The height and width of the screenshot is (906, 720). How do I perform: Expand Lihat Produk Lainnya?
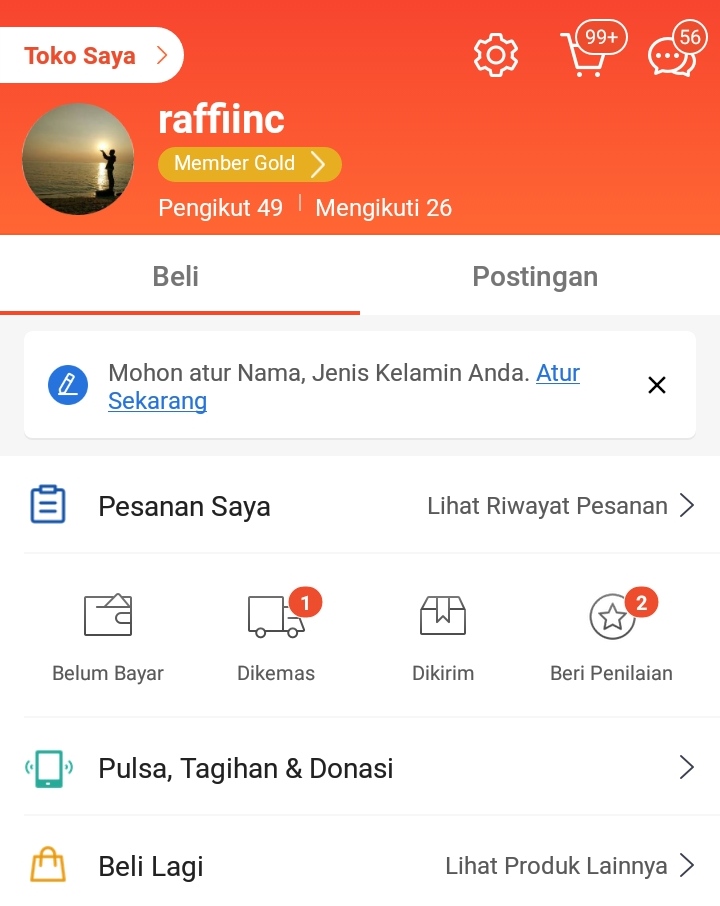(x=558, y=866)
